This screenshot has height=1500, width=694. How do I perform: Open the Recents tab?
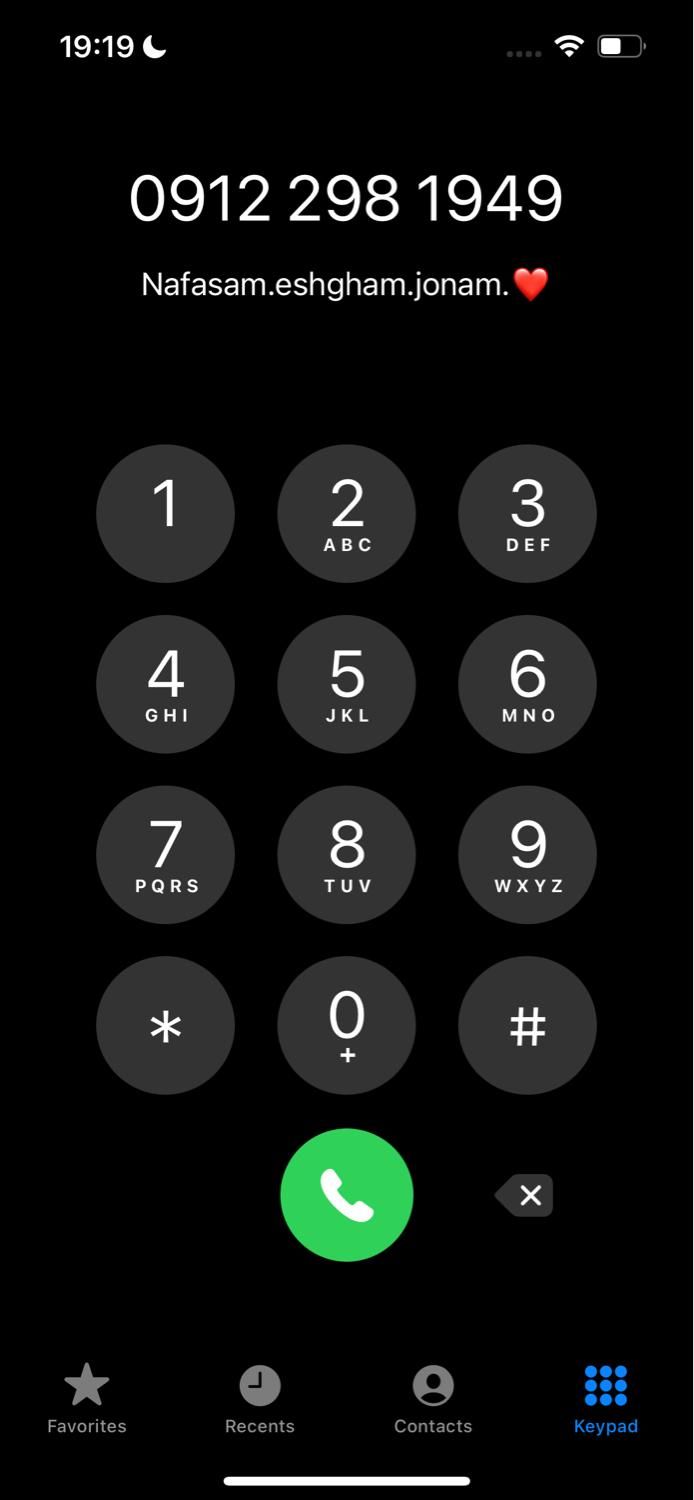pyautogui.click(x=260, y=1399)
